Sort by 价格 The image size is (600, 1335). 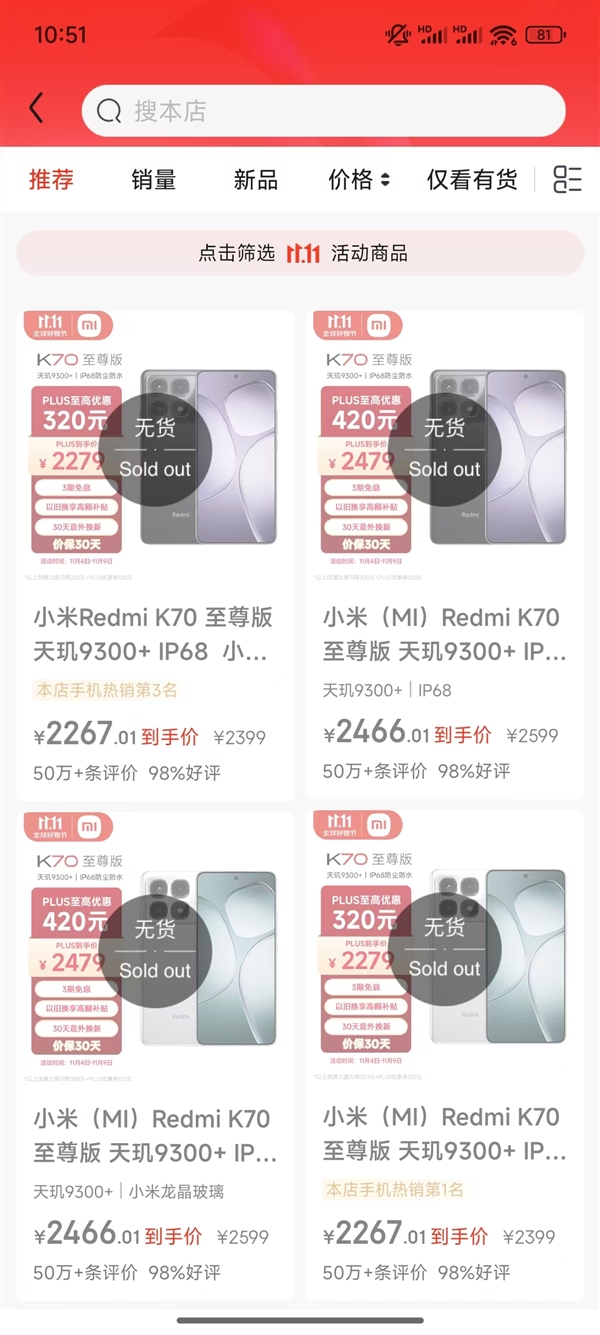click(358, 180)
